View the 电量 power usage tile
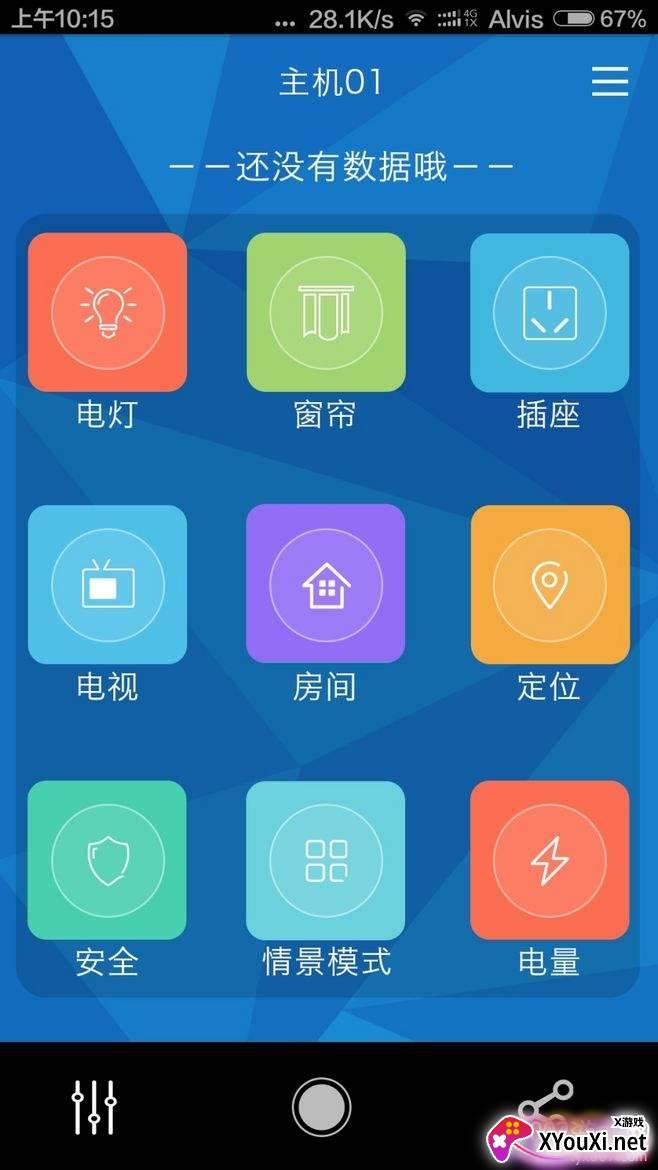The height and width of the screenshot is (1170, 658). [x=550, y=860]
